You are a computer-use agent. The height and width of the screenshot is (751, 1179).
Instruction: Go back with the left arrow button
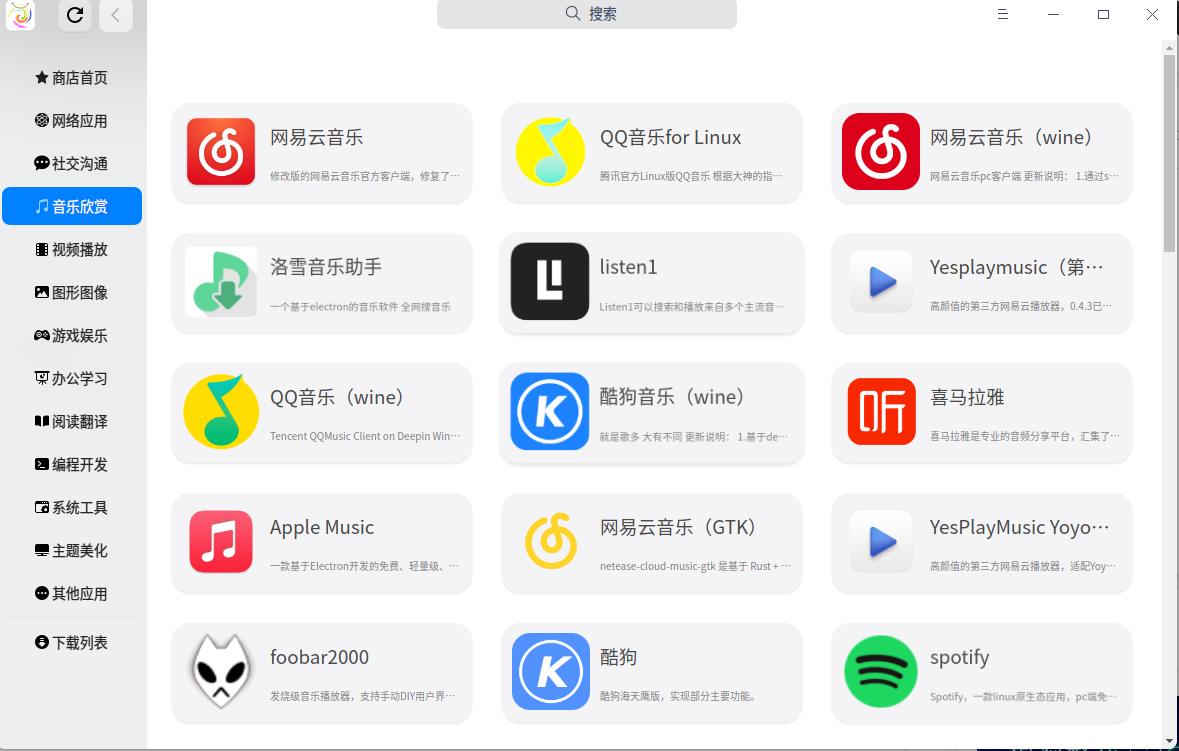click(116, 15)
